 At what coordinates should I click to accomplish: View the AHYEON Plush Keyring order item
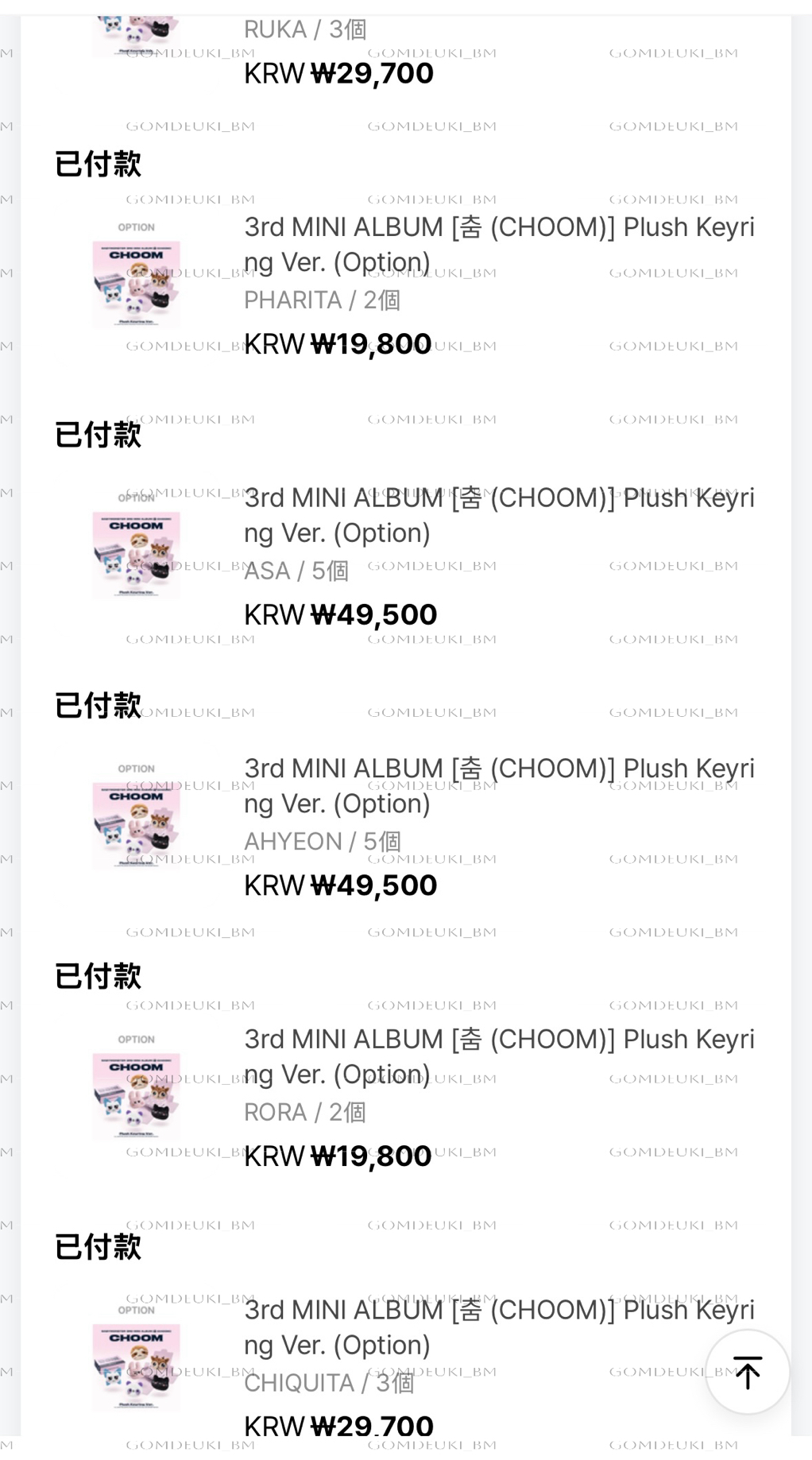pyautogui.click(x=498, y=785)
